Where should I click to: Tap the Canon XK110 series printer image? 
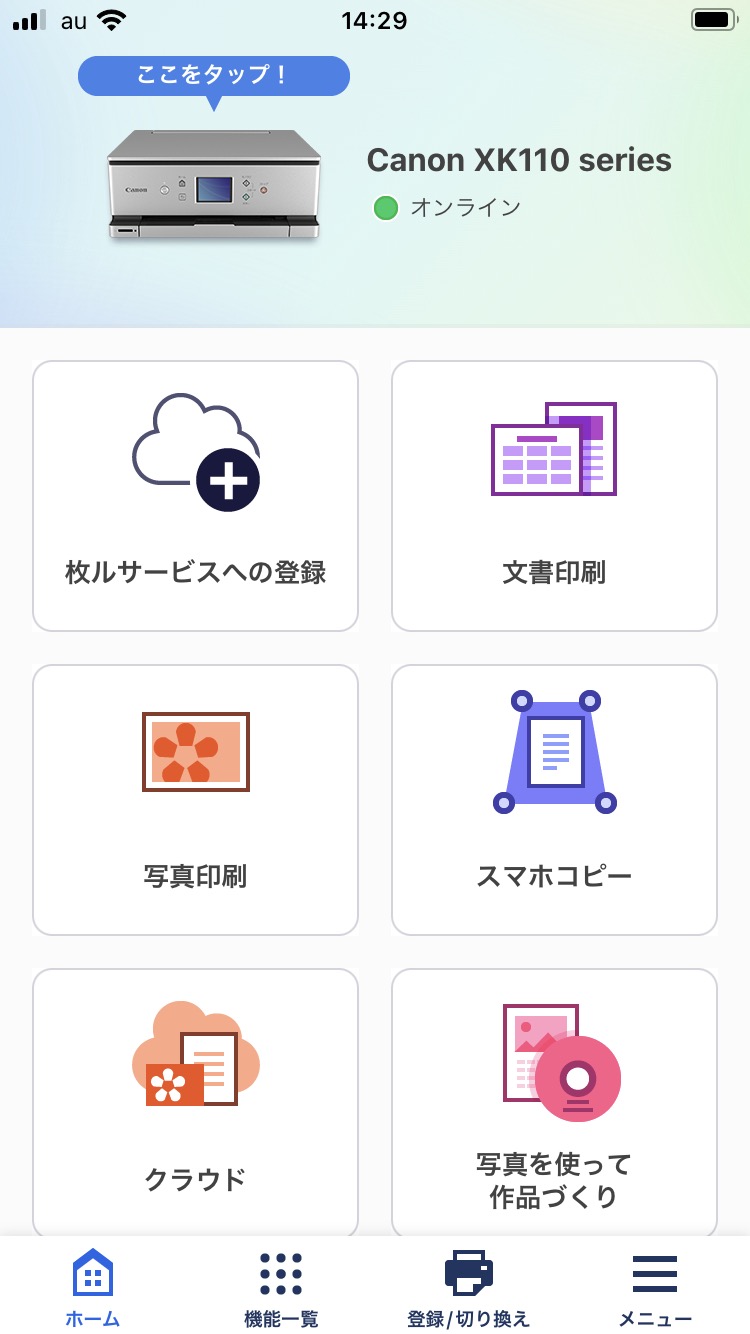pos(214,185)
